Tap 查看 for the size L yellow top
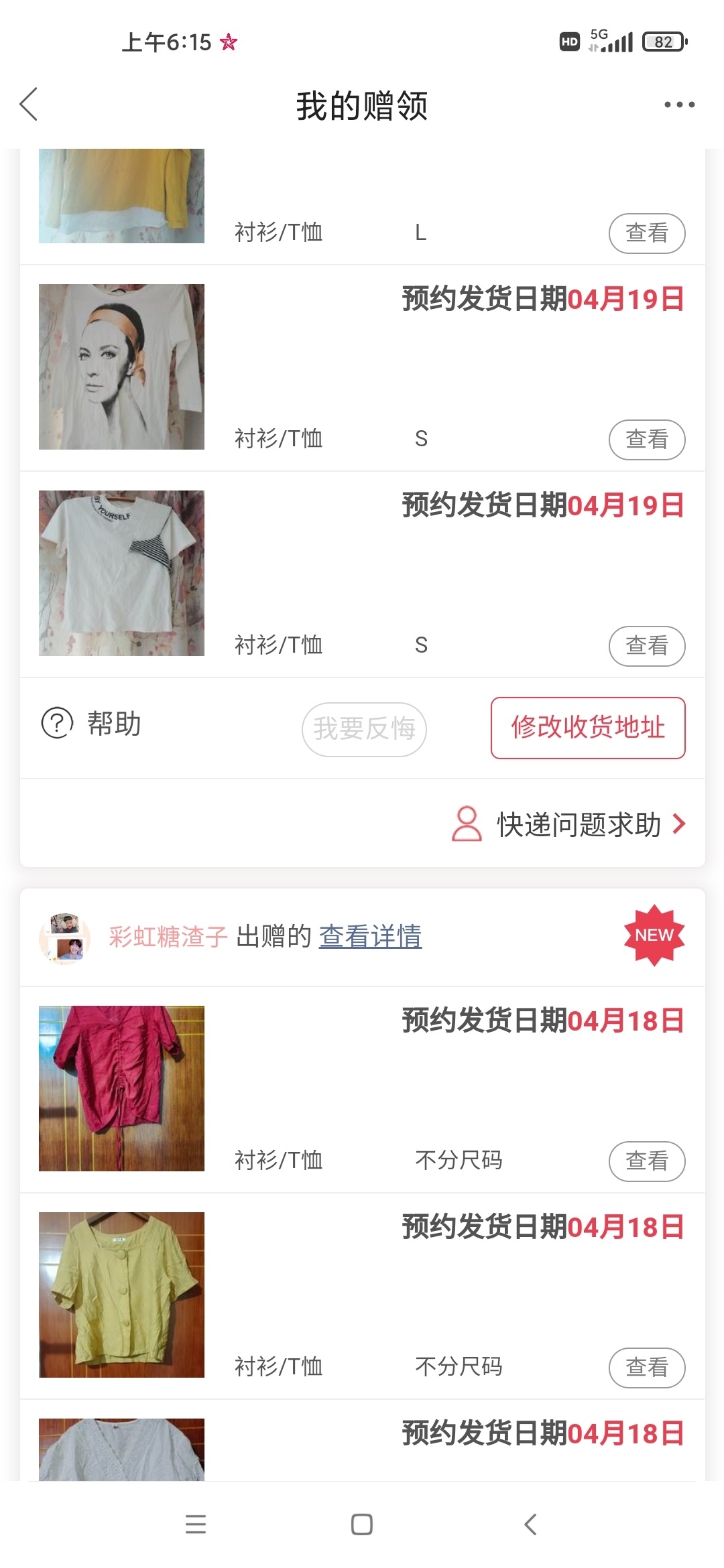Viewport: 724px width, 1568px height. 646,233
